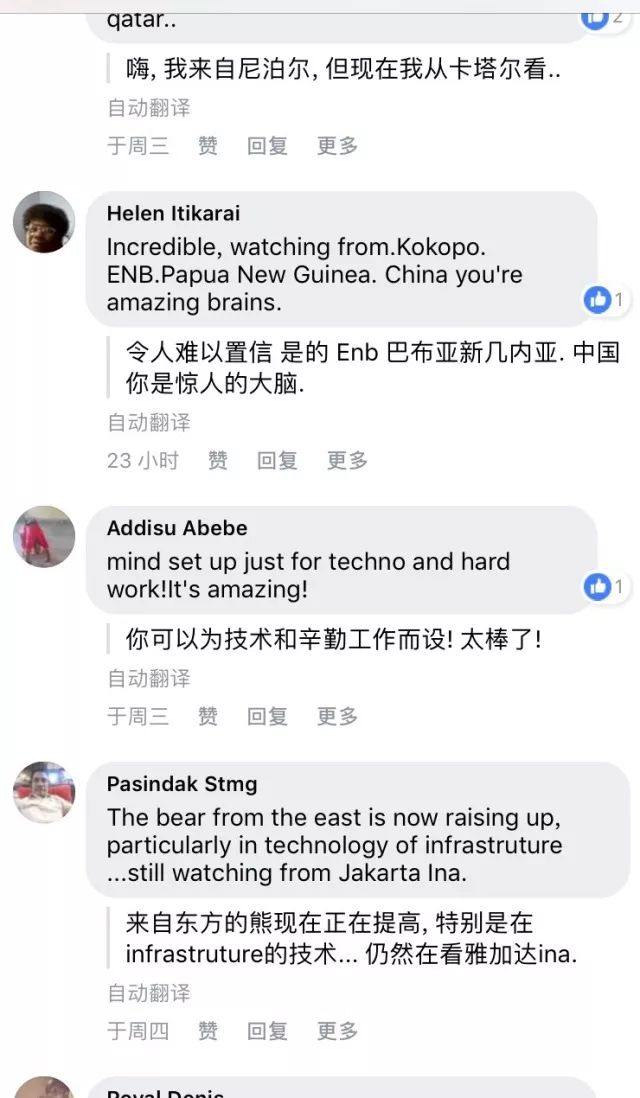View reactions on Addisu Abebe's comment
The width and height of the screenshot is (640, 1098).
point(605,587)
